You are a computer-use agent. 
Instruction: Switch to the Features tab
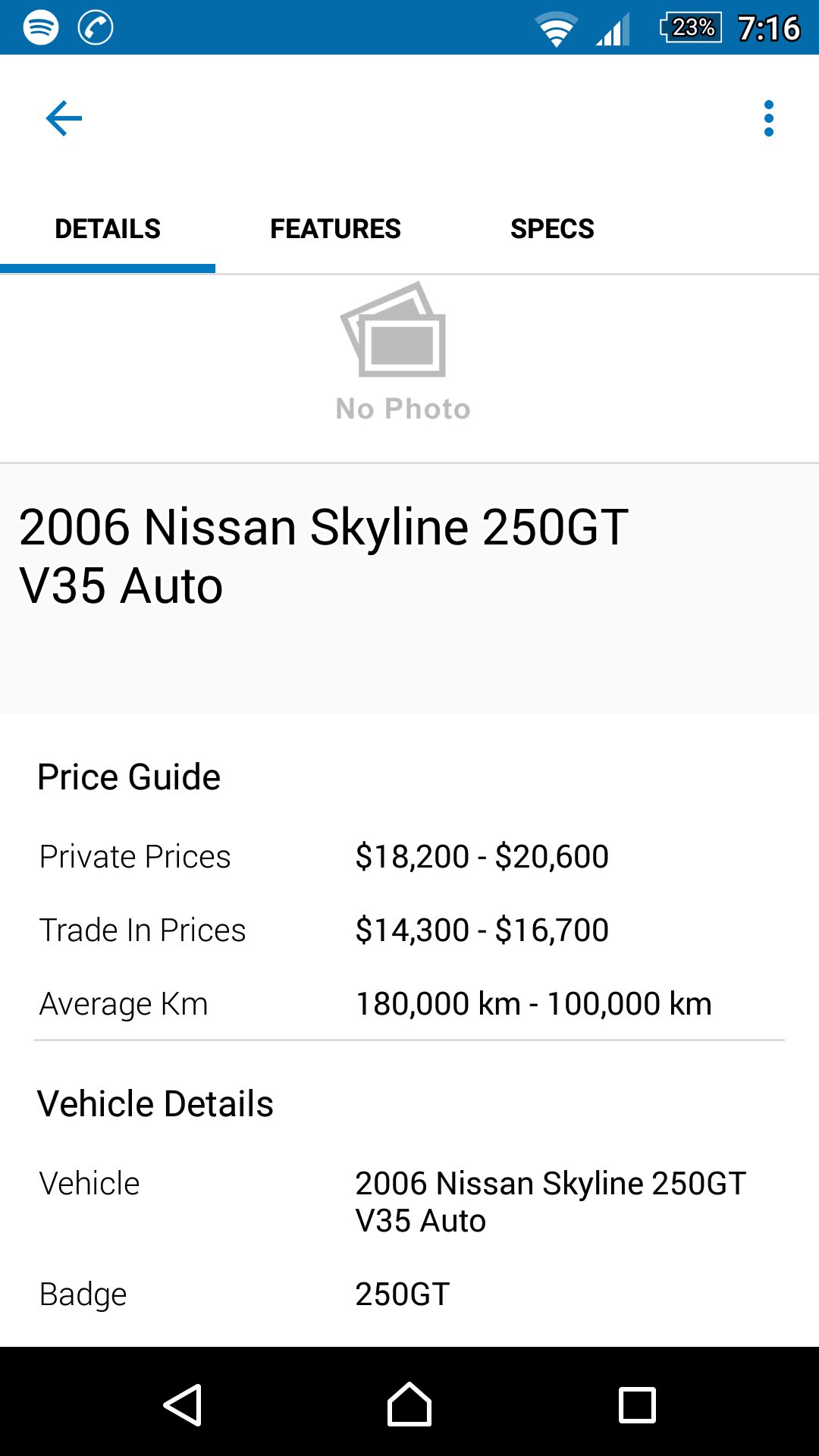pyautogui.click(x=335, y=229)
